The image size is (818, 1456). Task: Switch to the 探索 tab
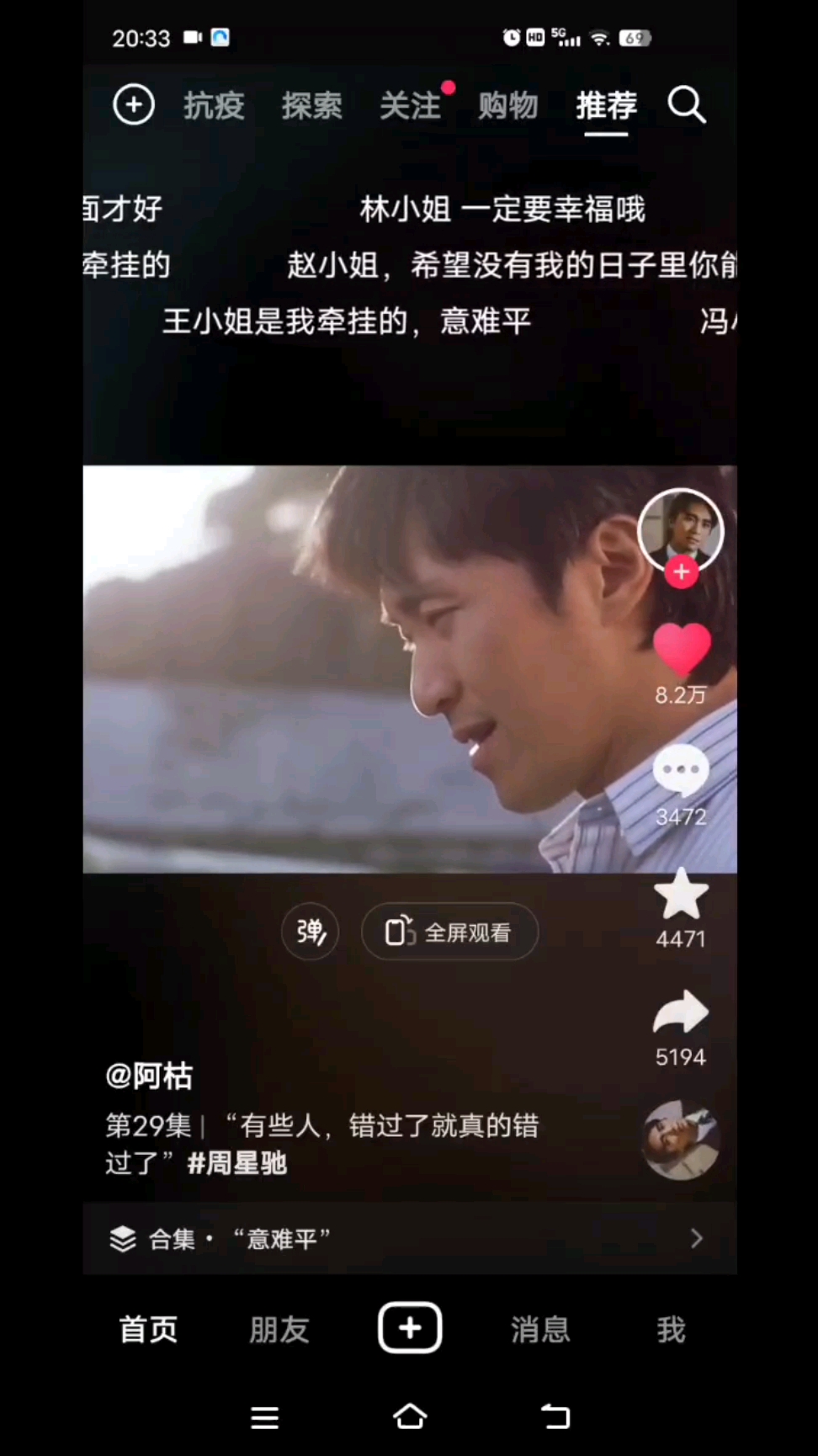(311, 106)
